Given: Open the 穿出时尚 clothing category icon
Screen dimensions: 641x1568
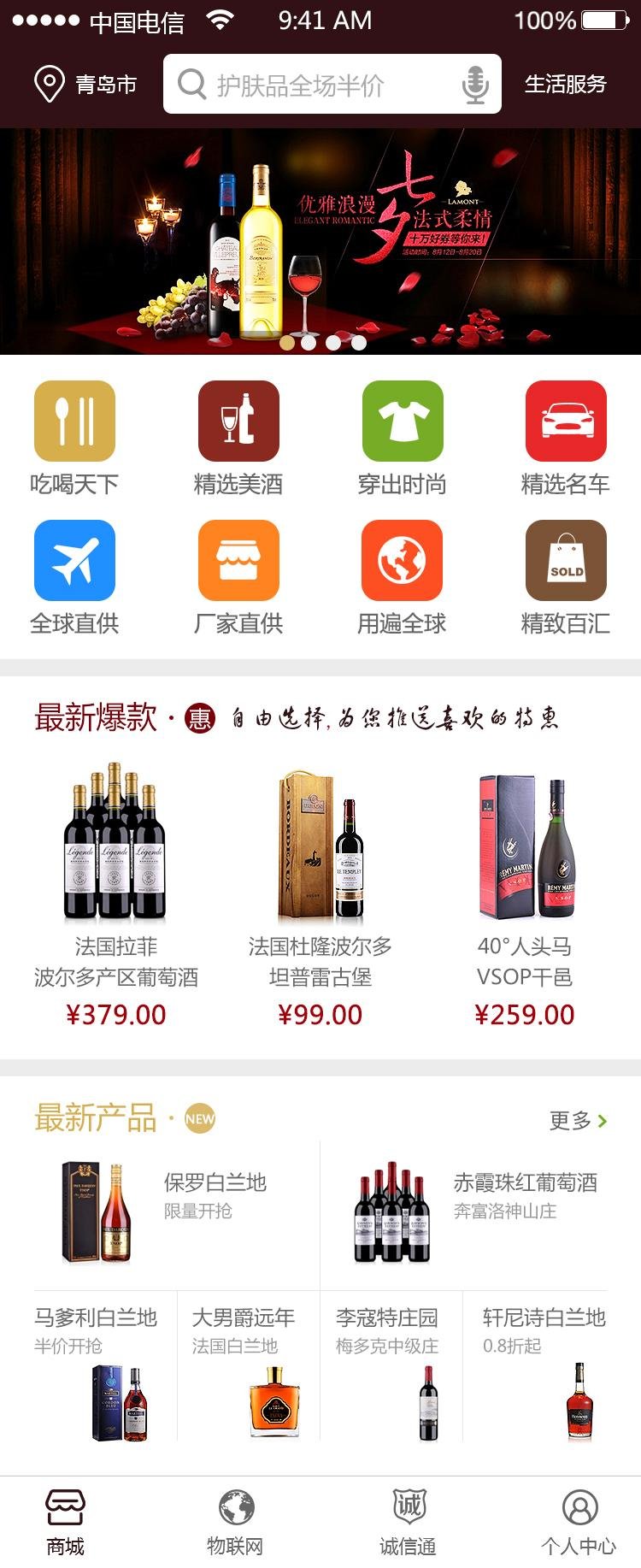Looking at the screenshot, I should (403, 421).
